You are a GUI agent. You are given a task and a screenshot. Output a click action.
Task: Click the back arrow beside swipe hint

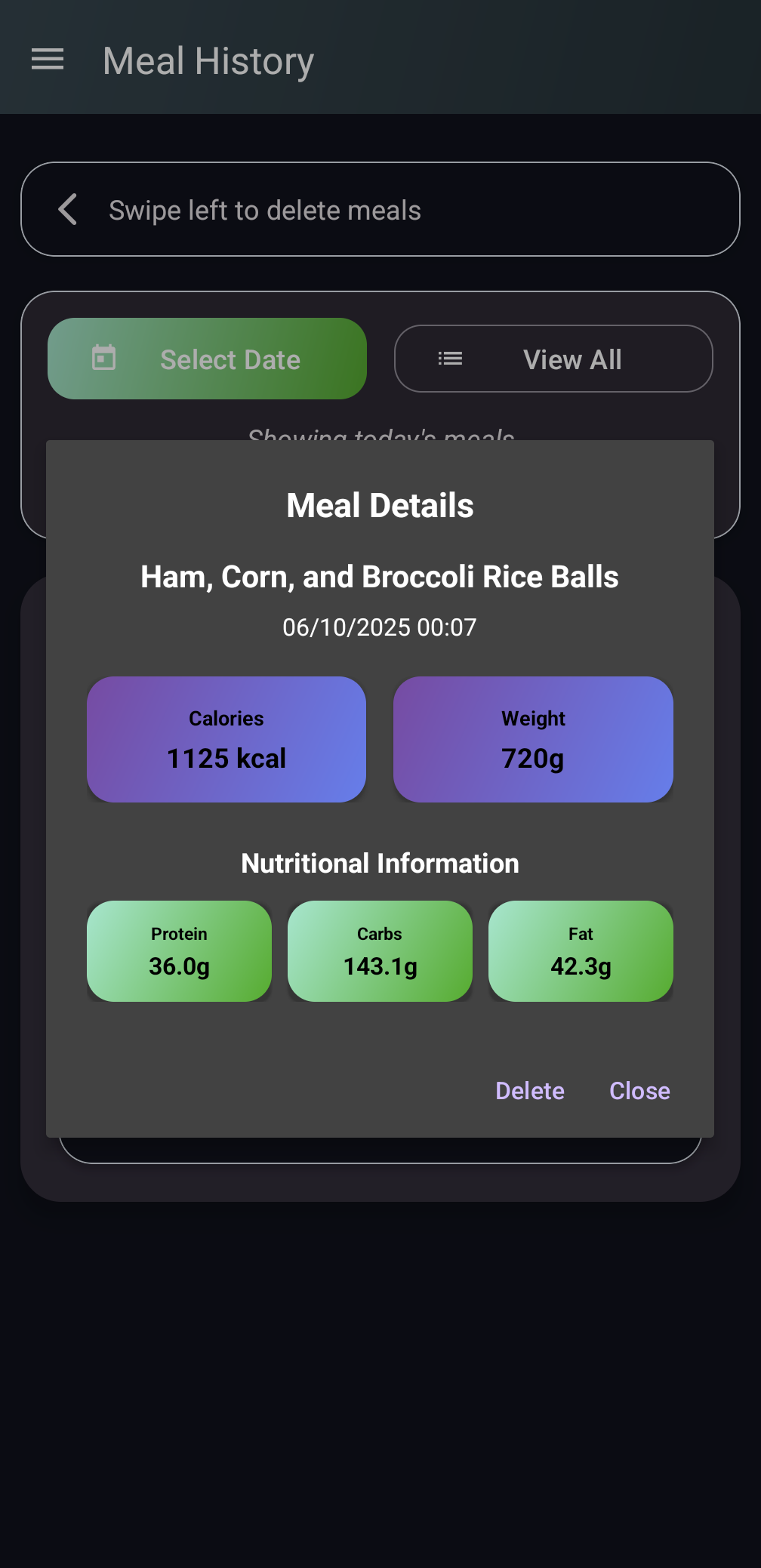(x=66, y=210)
